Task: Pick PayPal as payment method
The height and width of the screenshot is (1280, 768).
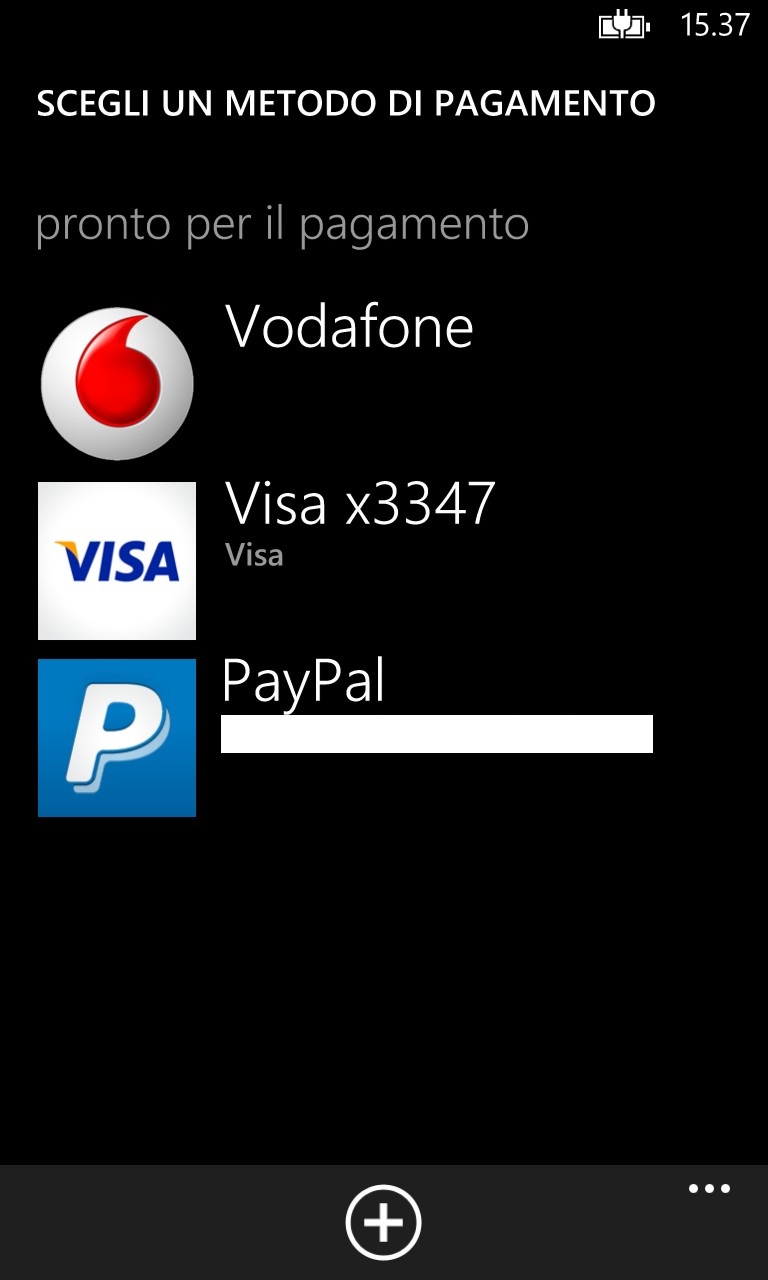Action: pyautogui.click(x=303, y=682)
